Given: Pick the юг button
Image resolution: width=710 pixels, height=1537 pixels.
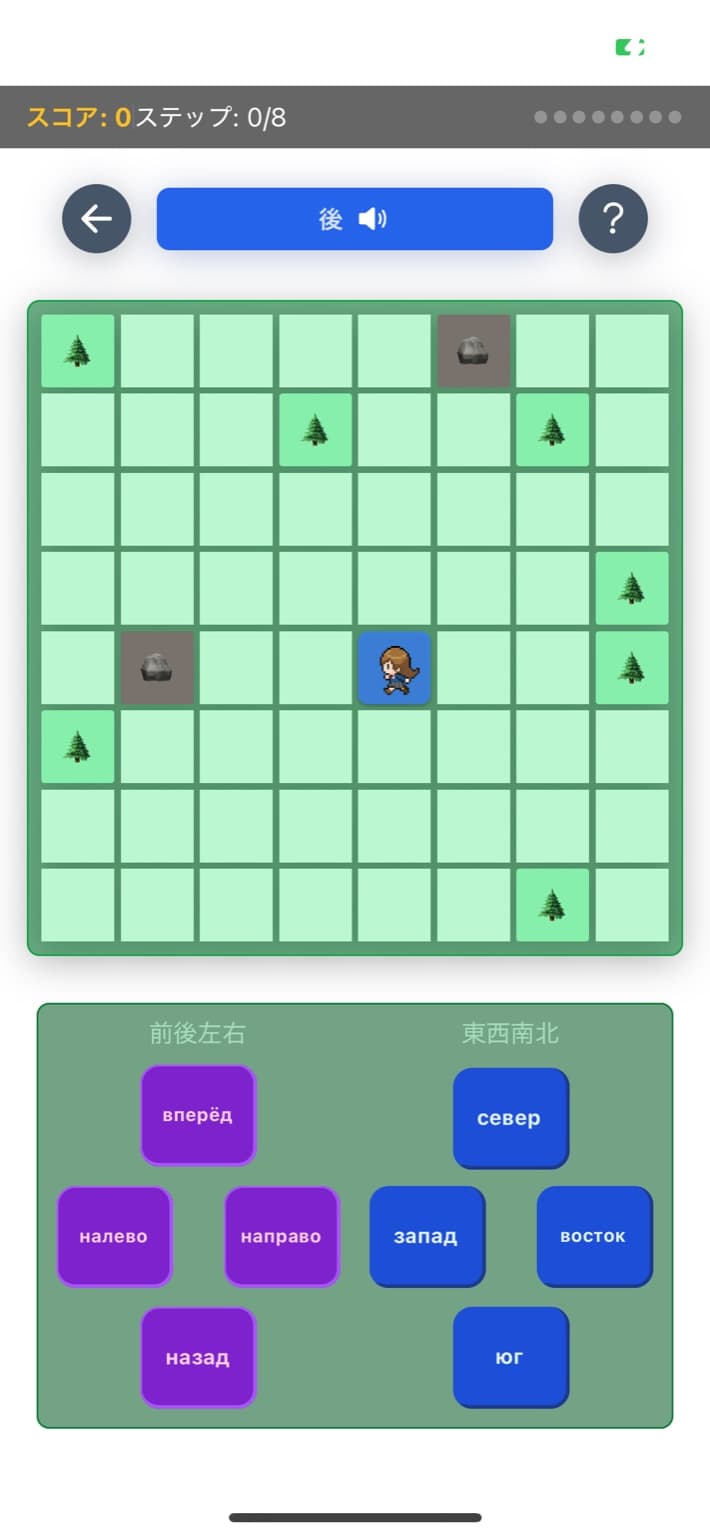Looking at the screenshot, I should point(510,1357).
